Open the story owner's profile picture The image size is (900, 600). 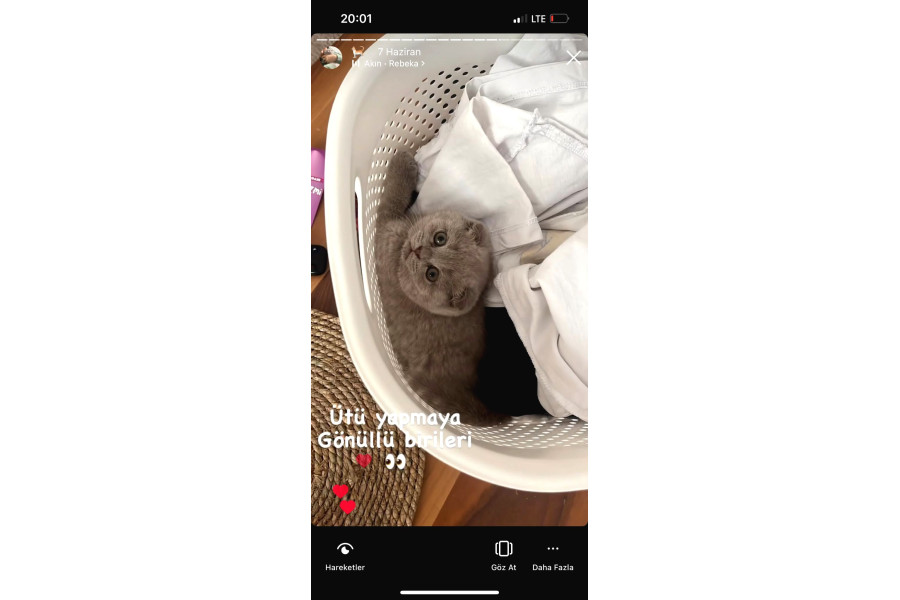(x=331, y=57)
